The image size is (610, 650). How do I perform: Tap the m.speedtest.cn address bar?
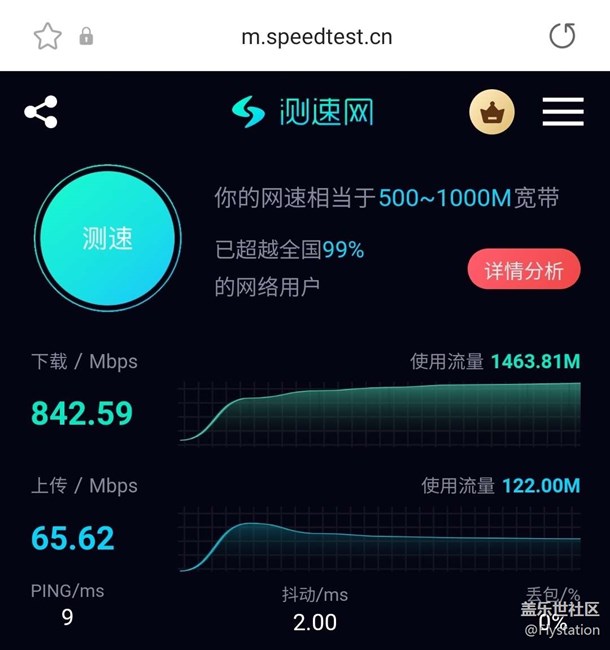[317, 36]
